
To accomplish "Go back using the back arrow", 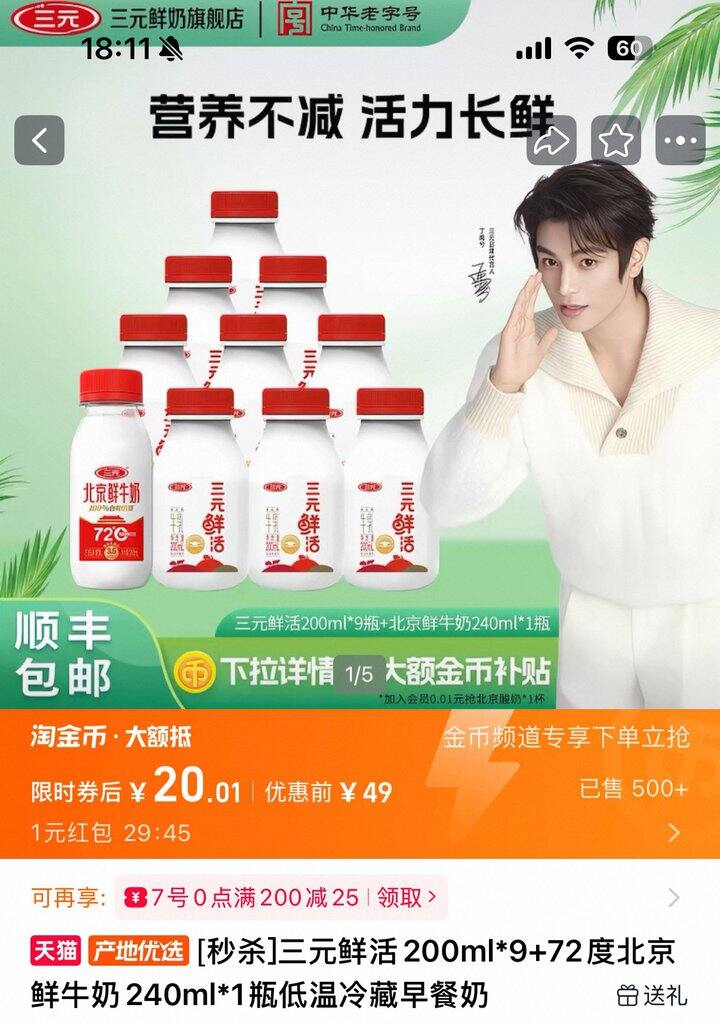I will 39,141.
